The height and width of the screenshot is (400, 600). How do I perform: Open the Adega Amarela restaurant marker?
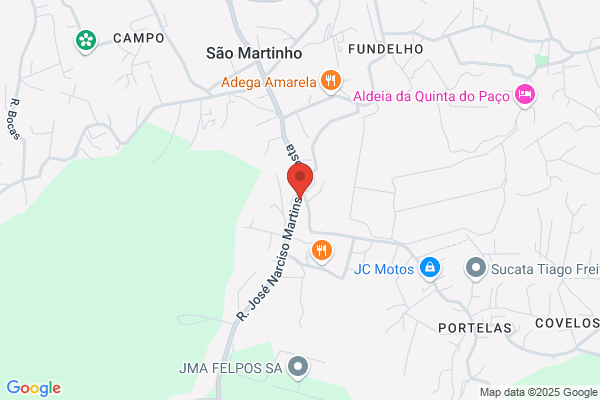click(x=331, y=81)
